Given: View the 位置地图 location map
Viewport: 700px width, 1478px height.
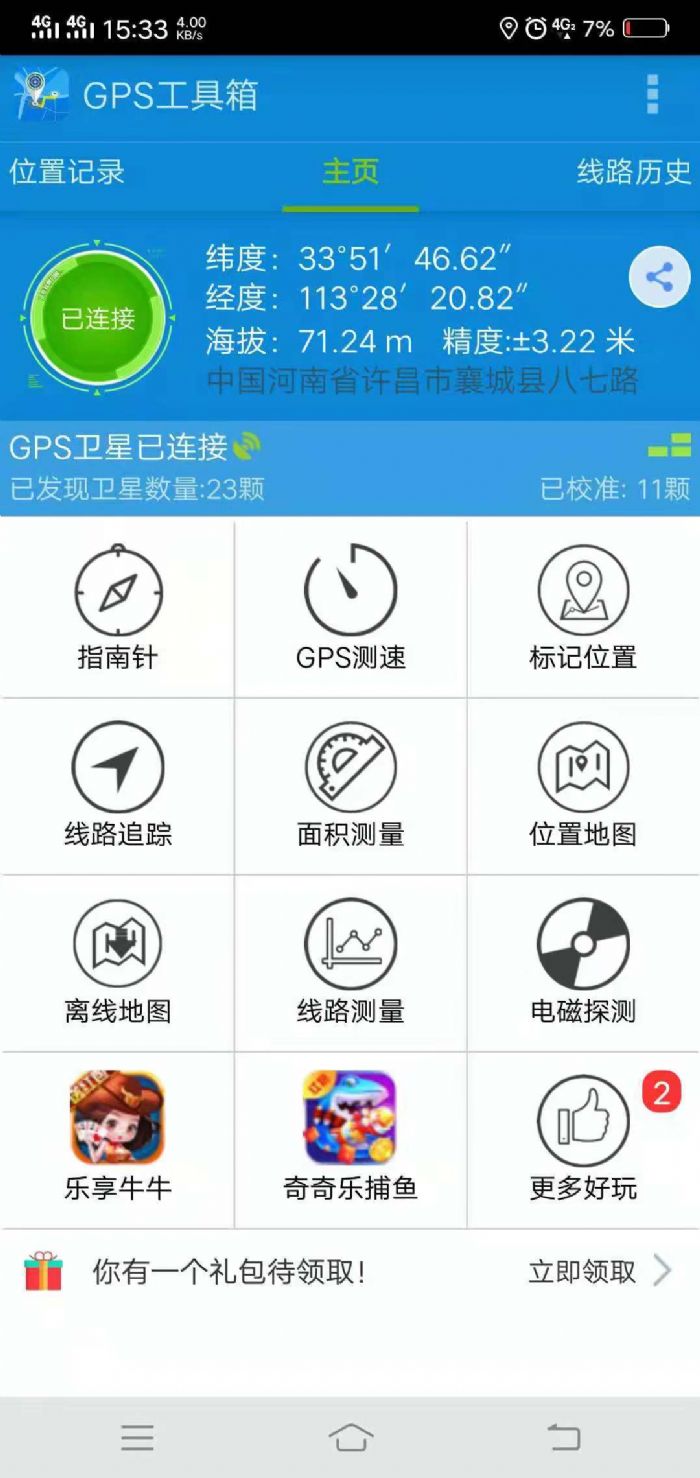Looking at the screenshot, I should 583,785.
